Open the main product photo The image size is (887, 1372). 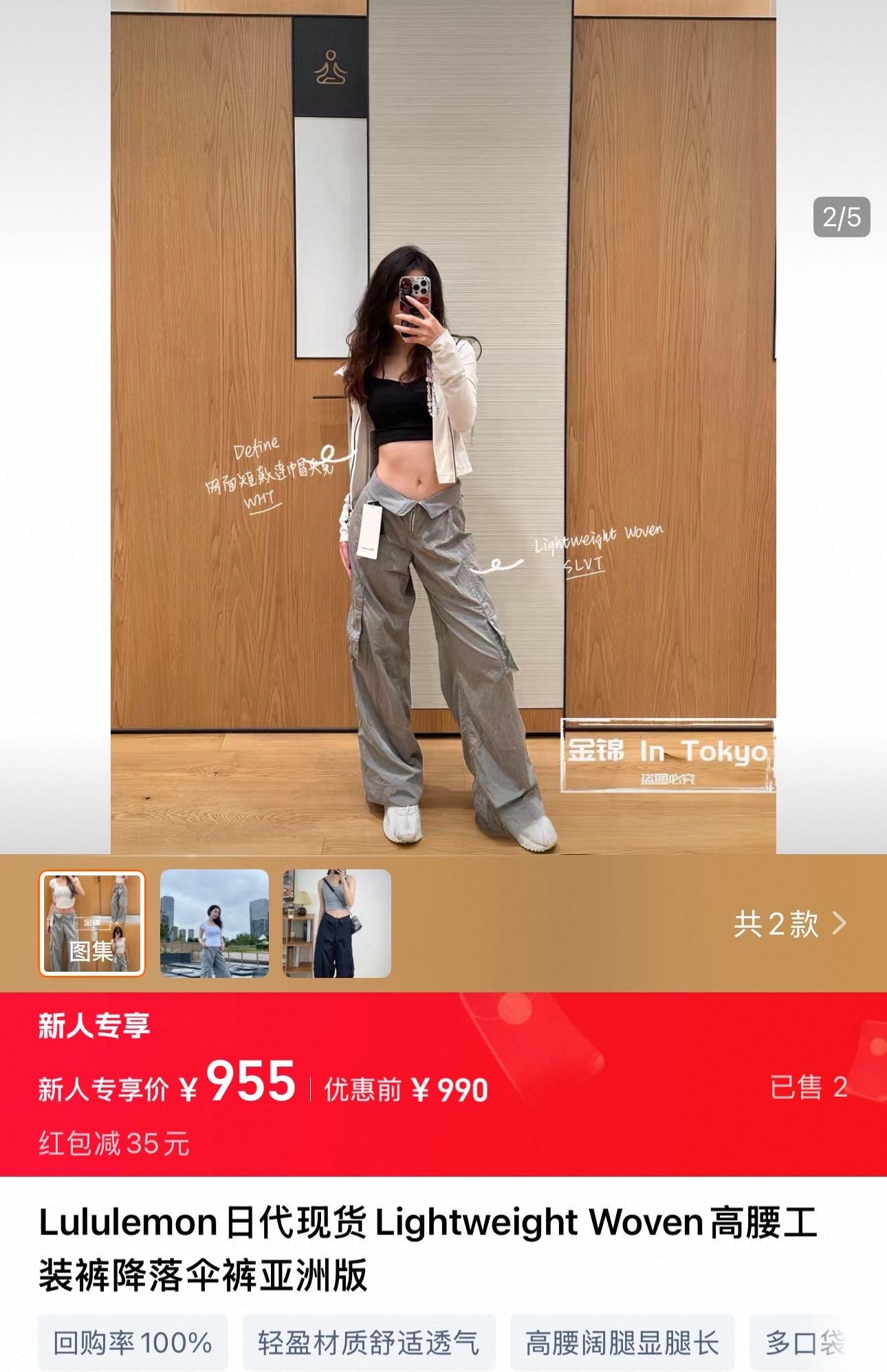coord(443,426)
